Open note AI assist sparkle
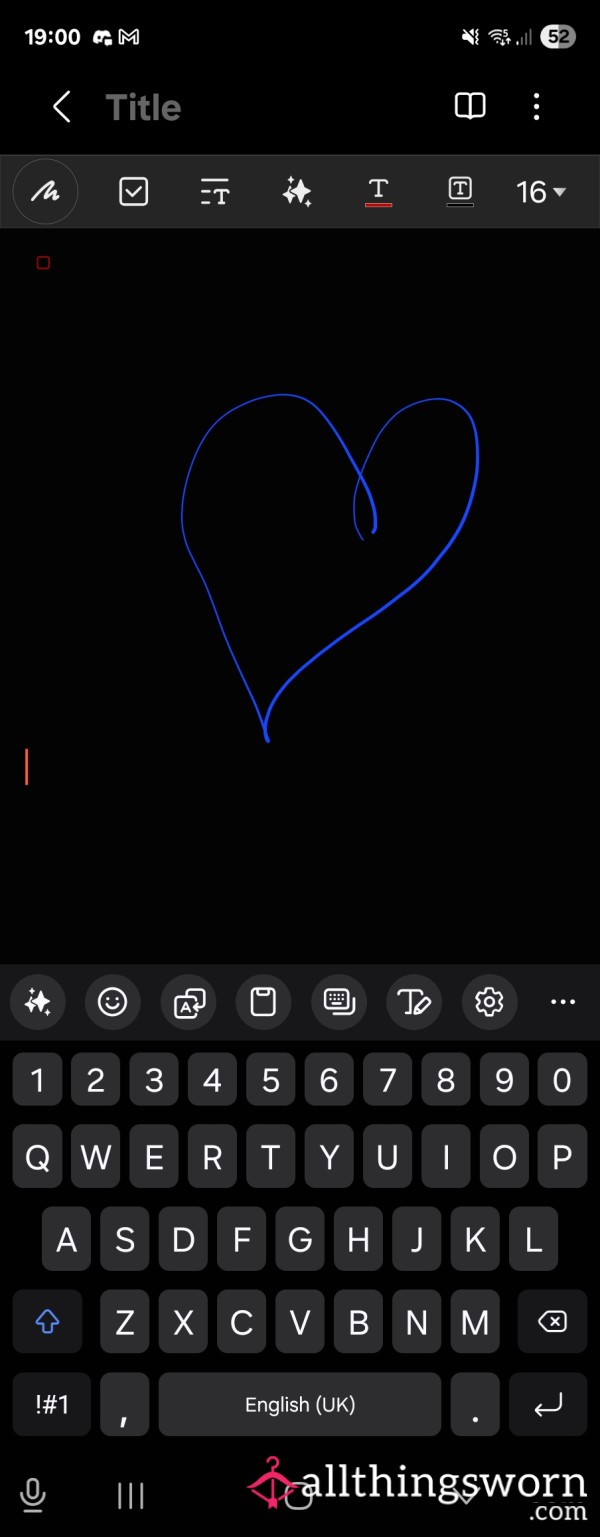600x1537 pixels. coord(297,191)
